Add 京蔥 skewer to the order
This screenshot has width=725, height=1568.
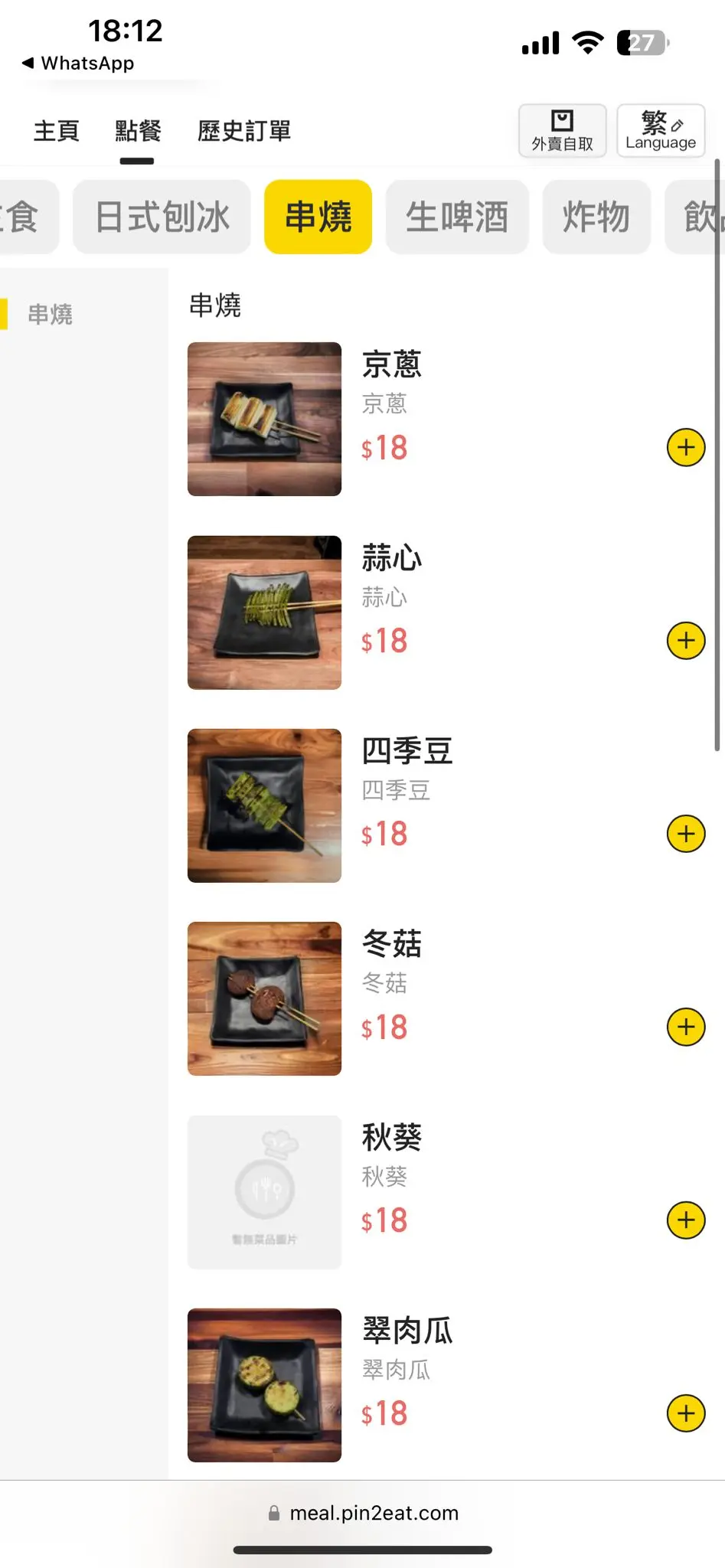click(686, 447)
